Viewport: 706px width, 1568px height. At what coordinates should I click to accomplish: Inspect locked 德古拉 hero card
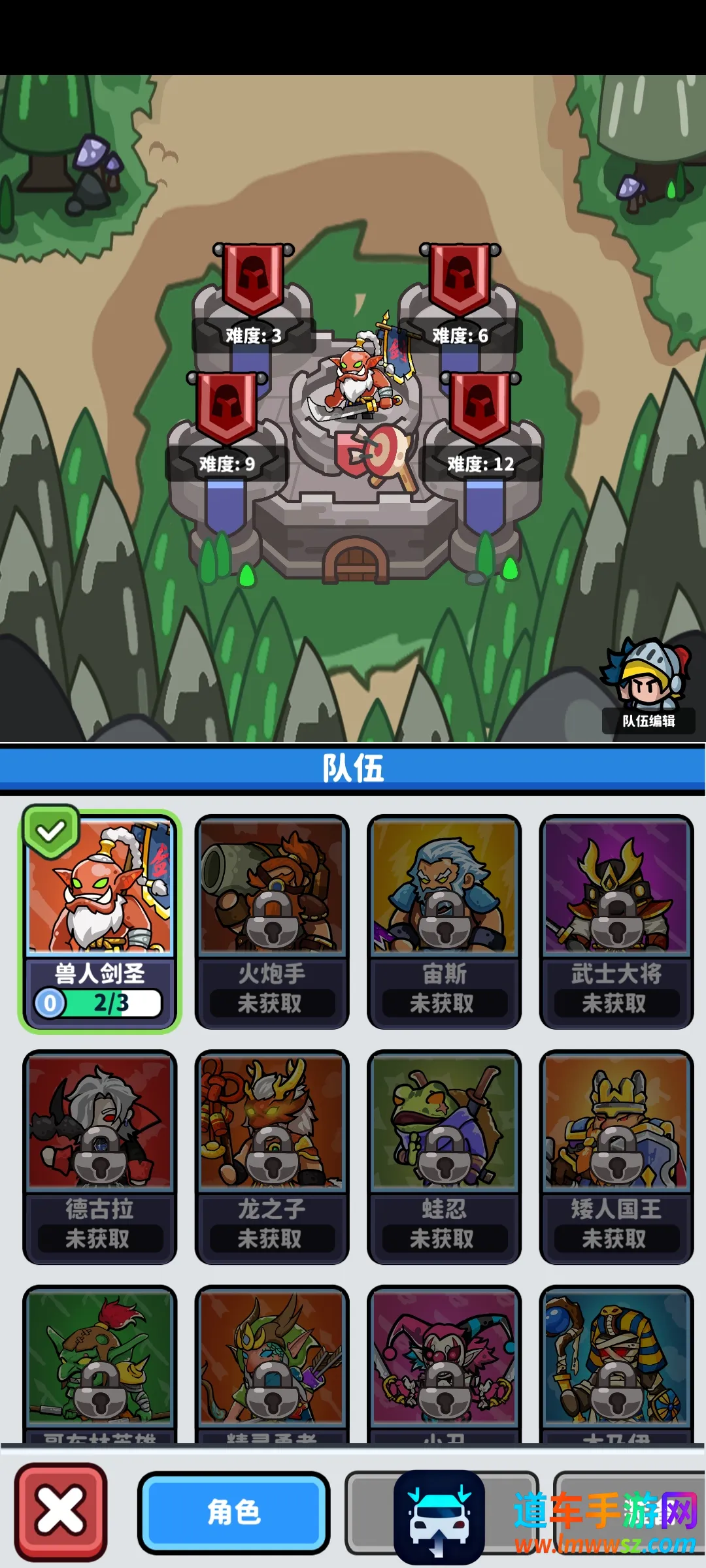tap(100, 1156)
